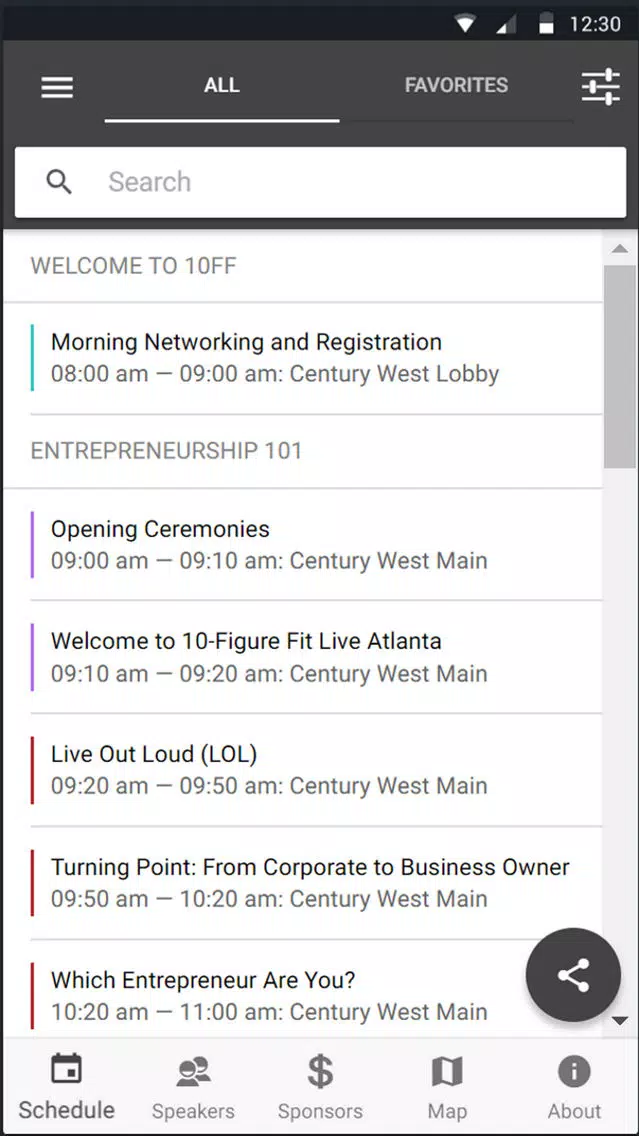
Task: Switch to the Favorites tab
Action: [x=456, y=85]
